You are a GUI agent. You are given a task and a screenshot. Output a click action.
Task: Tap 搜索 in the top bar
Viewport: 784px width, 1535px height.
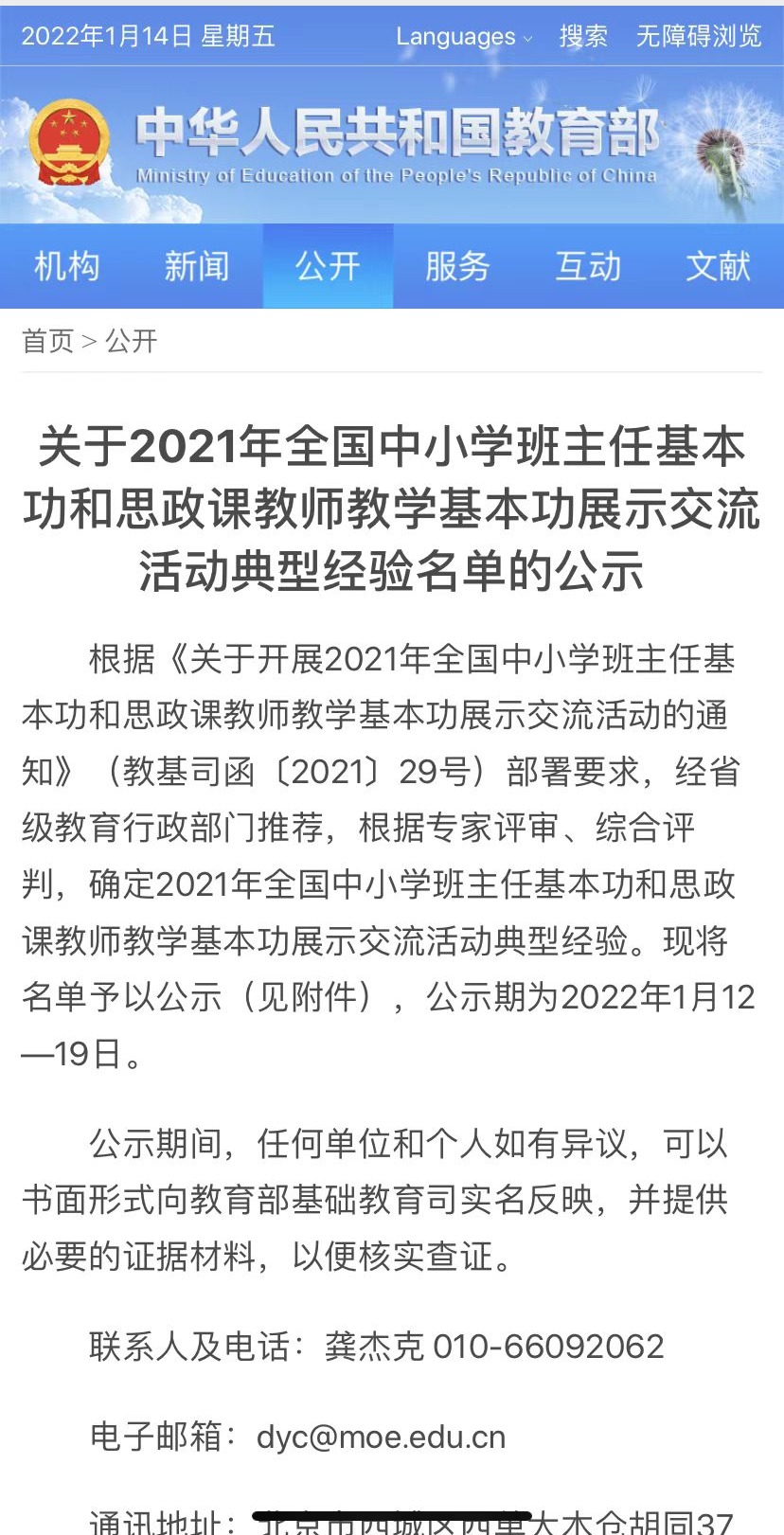(x=583, y=36)
